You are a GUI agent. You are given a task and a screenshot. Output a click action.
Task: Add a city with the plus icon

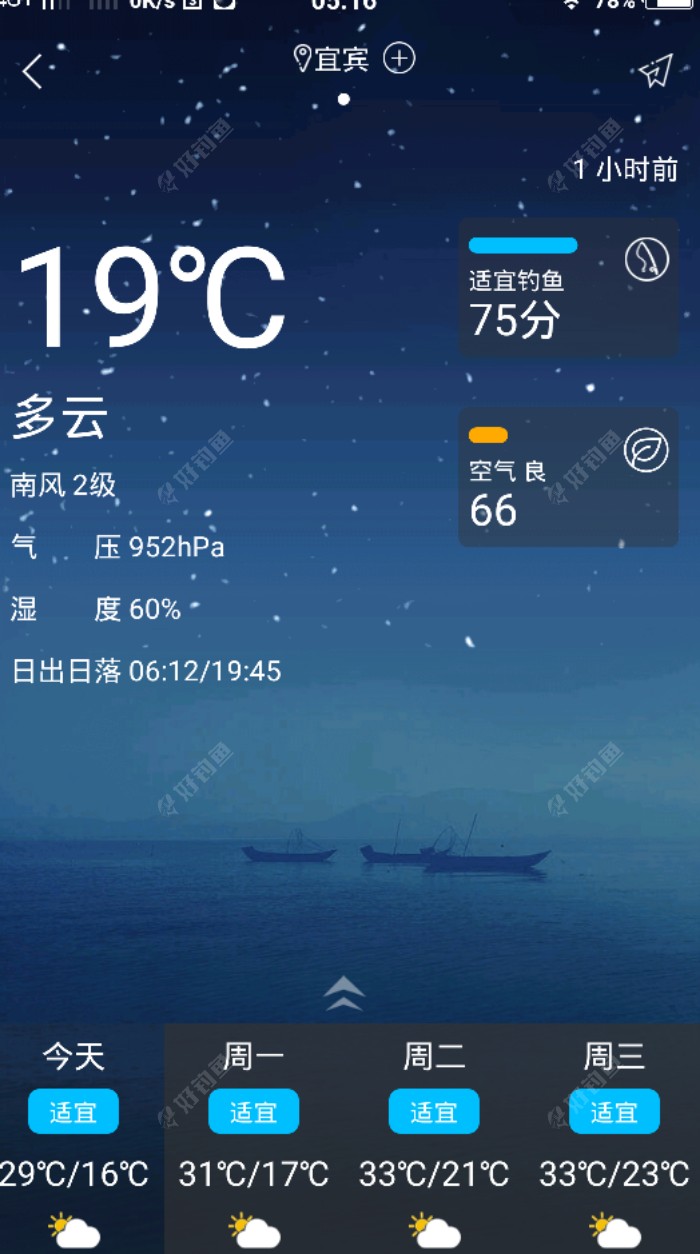pyautogui.click(x=399, y=59)
